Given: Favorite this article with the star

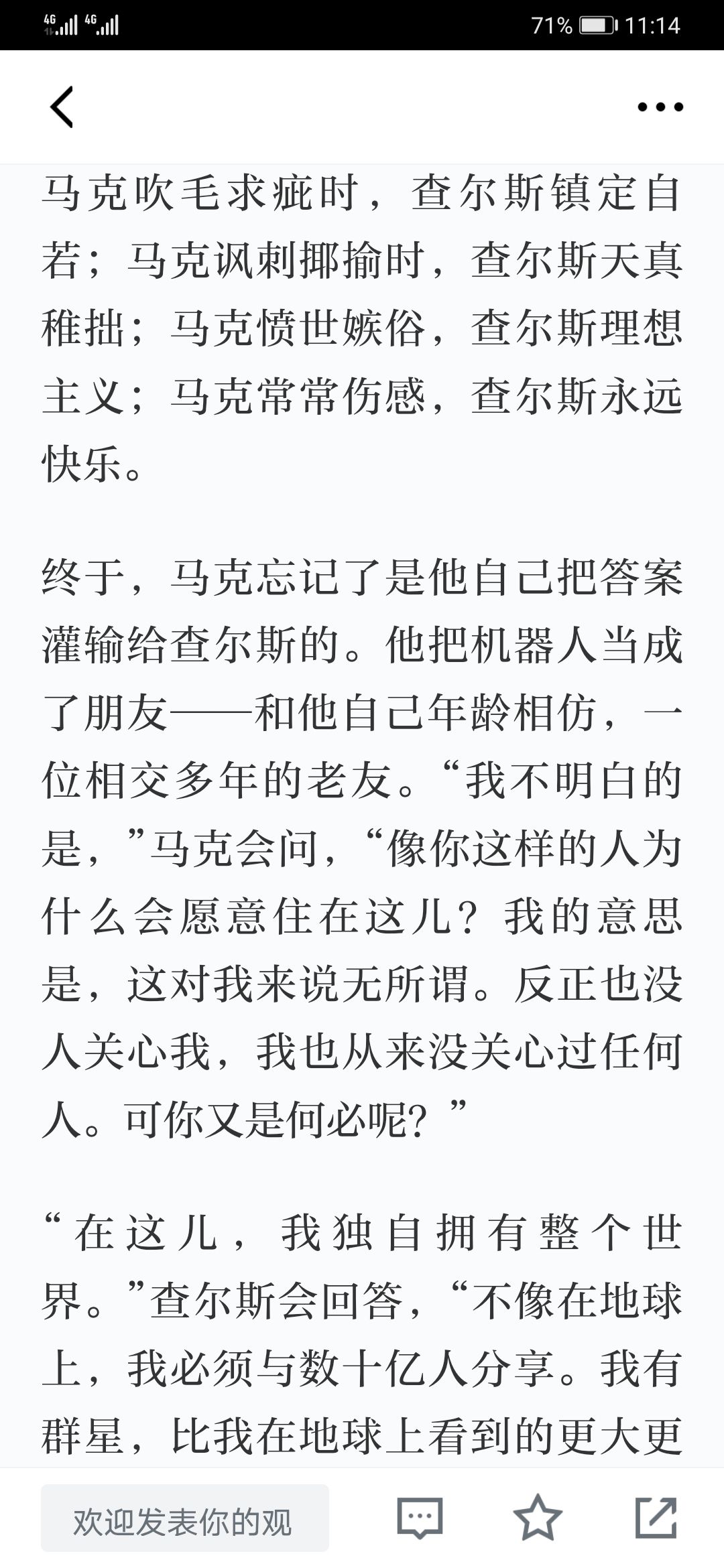Looking at the screenshot, I should [x=537, y=1517].
